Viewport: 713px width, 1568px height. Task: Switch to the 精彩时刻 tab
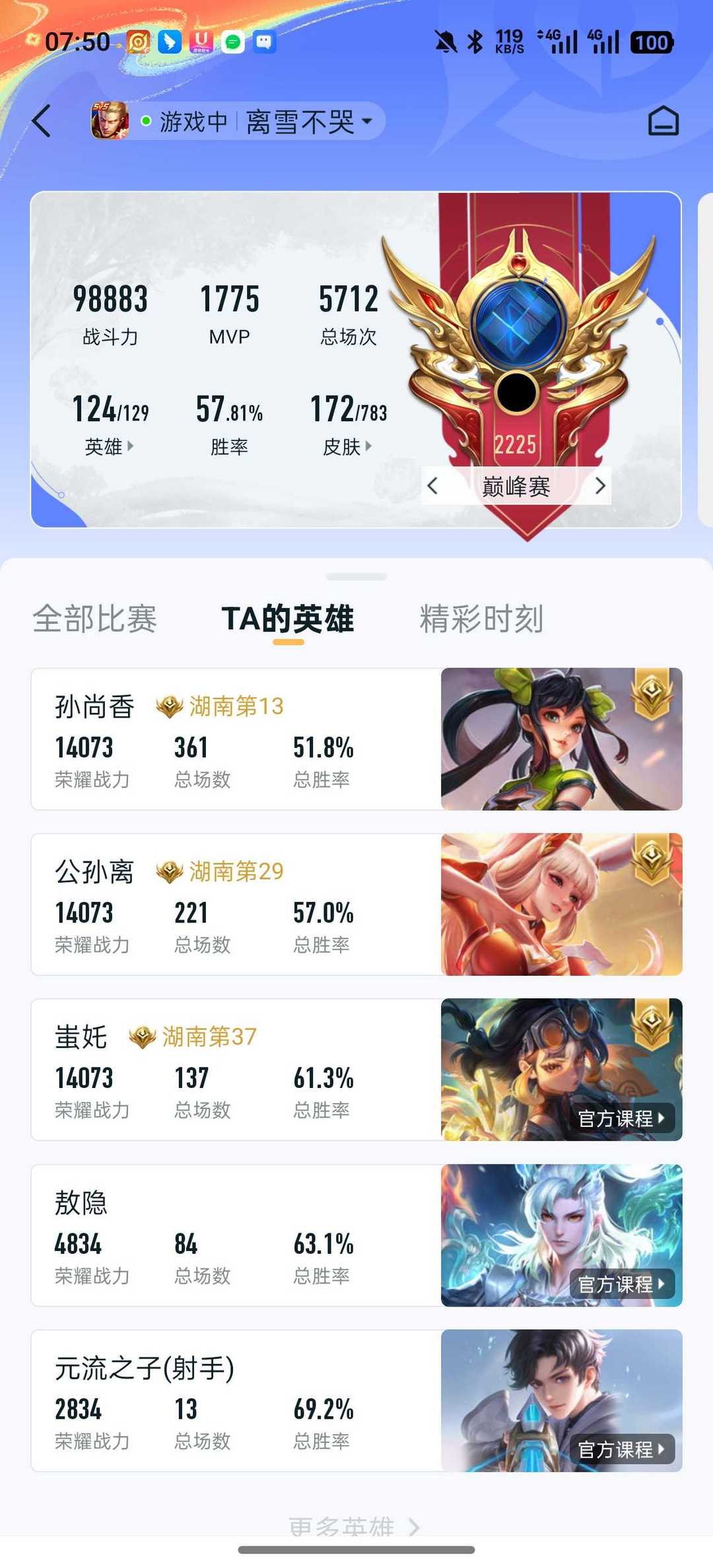click(481, 619)
